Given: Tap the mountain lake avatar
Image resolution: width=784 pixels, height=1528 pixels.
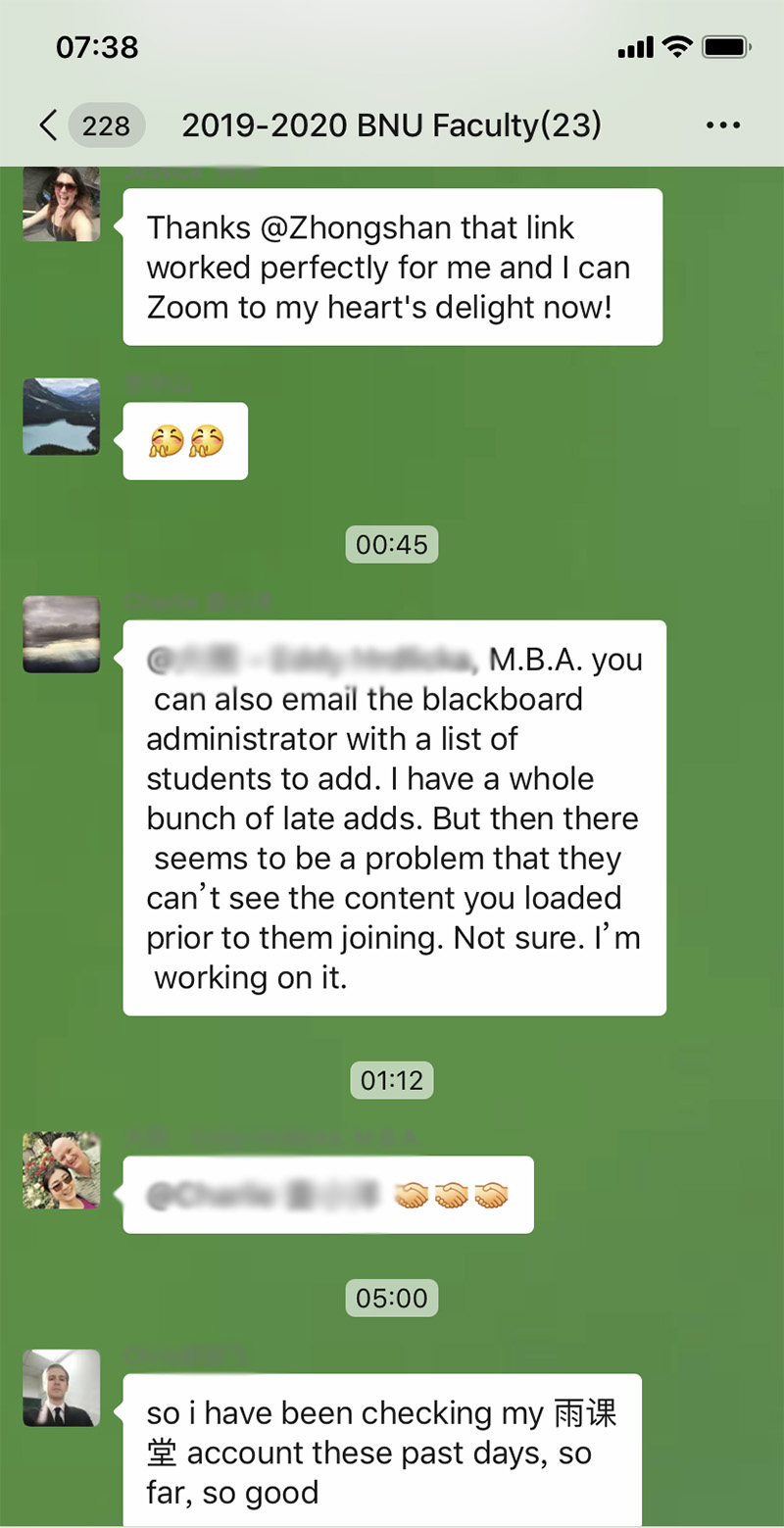Looking at the screenshot, I should 61,417.
